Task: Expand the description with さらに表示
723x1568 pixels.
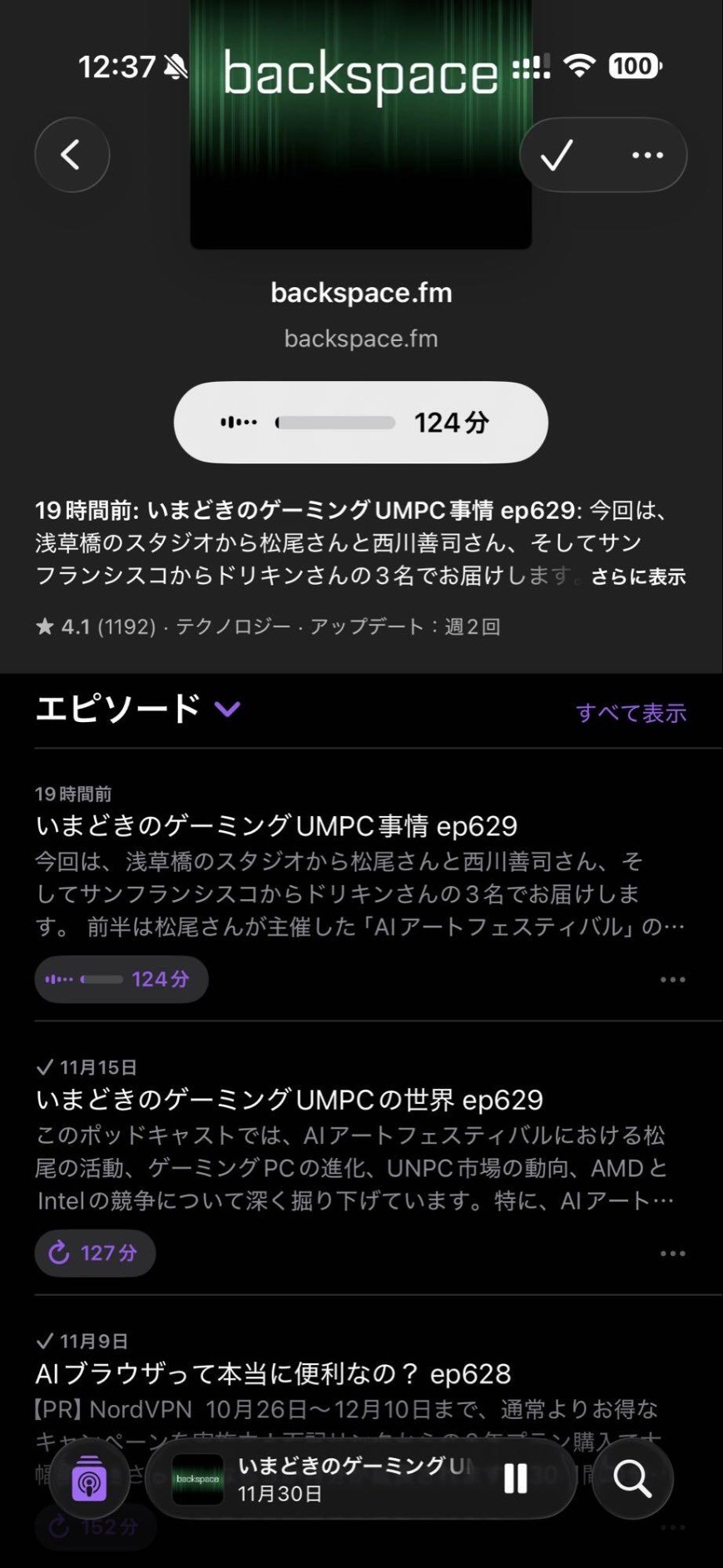Action: tap(637, 576)
